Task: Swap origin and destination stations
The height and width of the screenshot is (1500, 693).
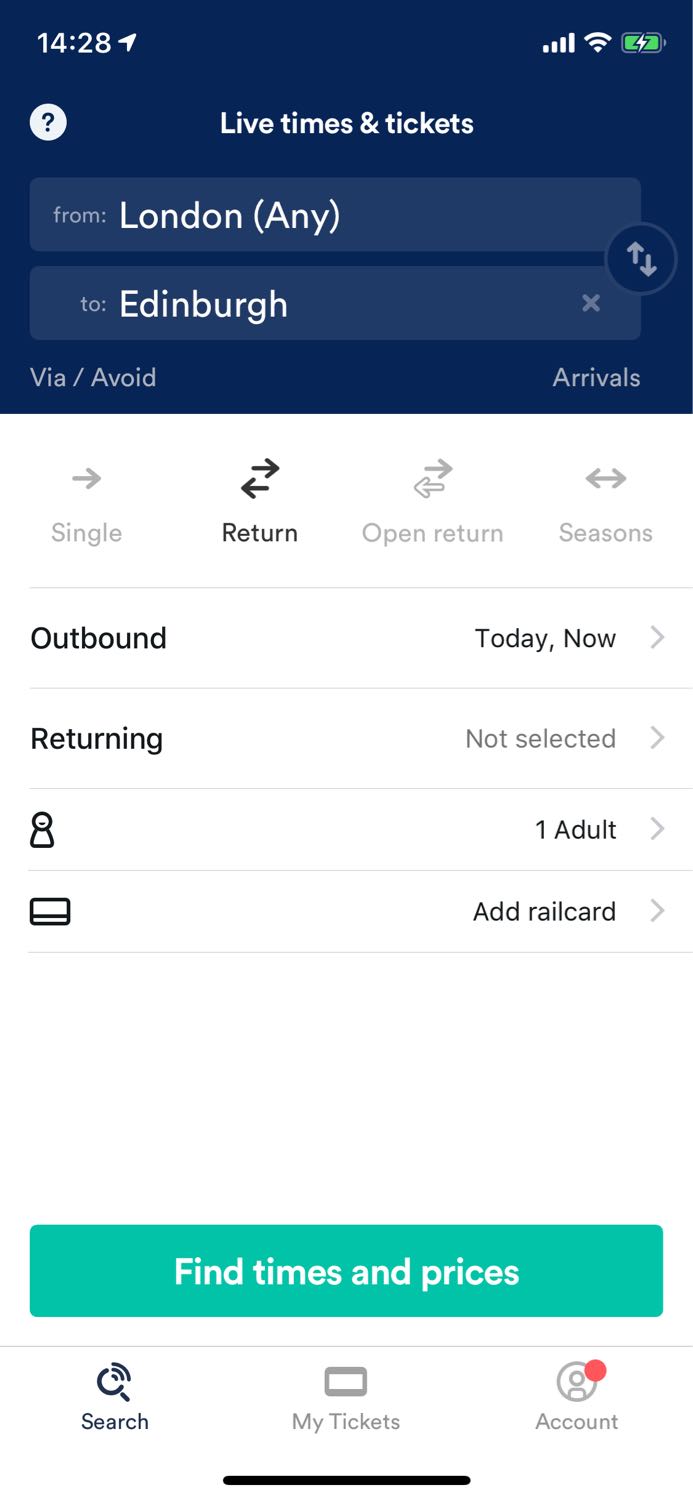Action: tap(641, 259)
